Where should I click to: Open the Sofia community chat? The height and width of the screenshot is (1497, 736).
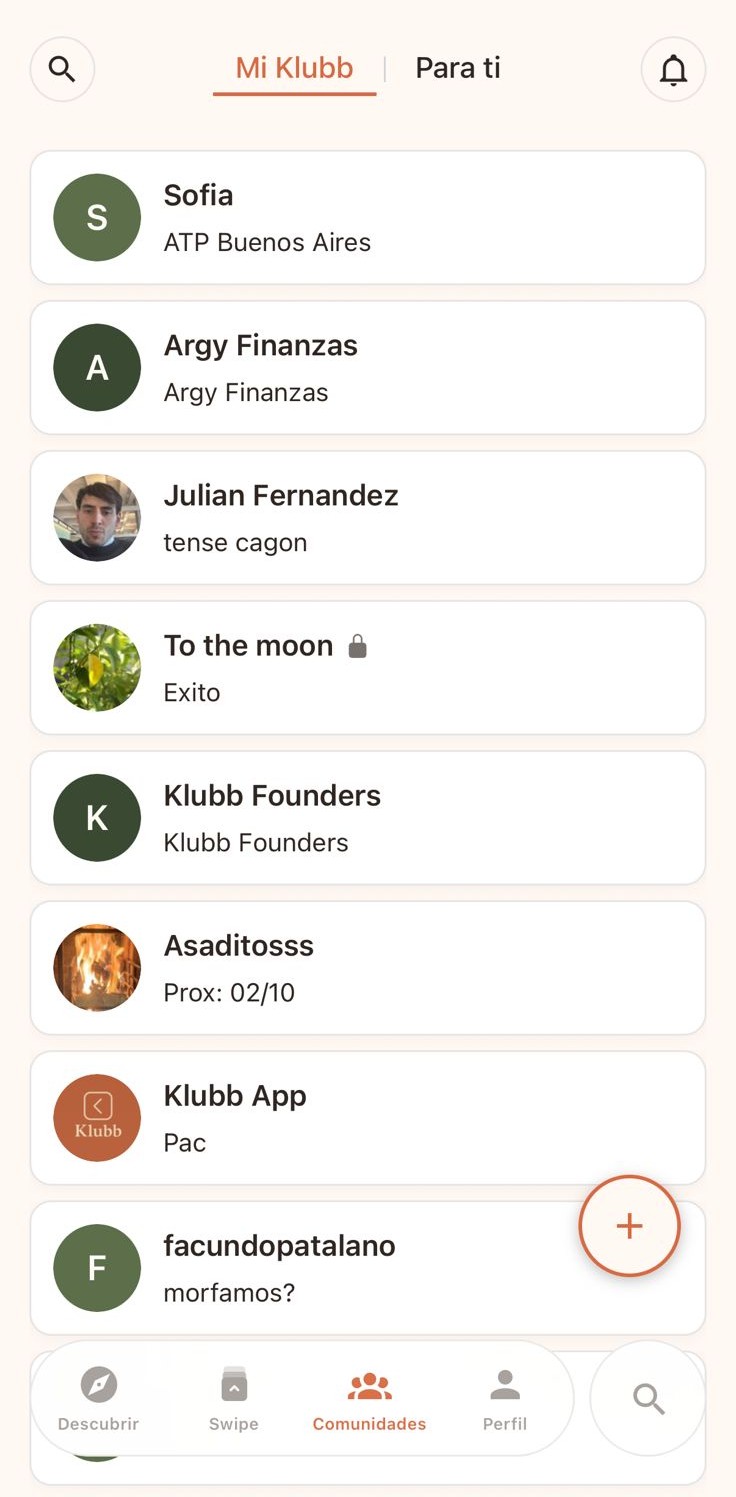click(x=368, y=217)
